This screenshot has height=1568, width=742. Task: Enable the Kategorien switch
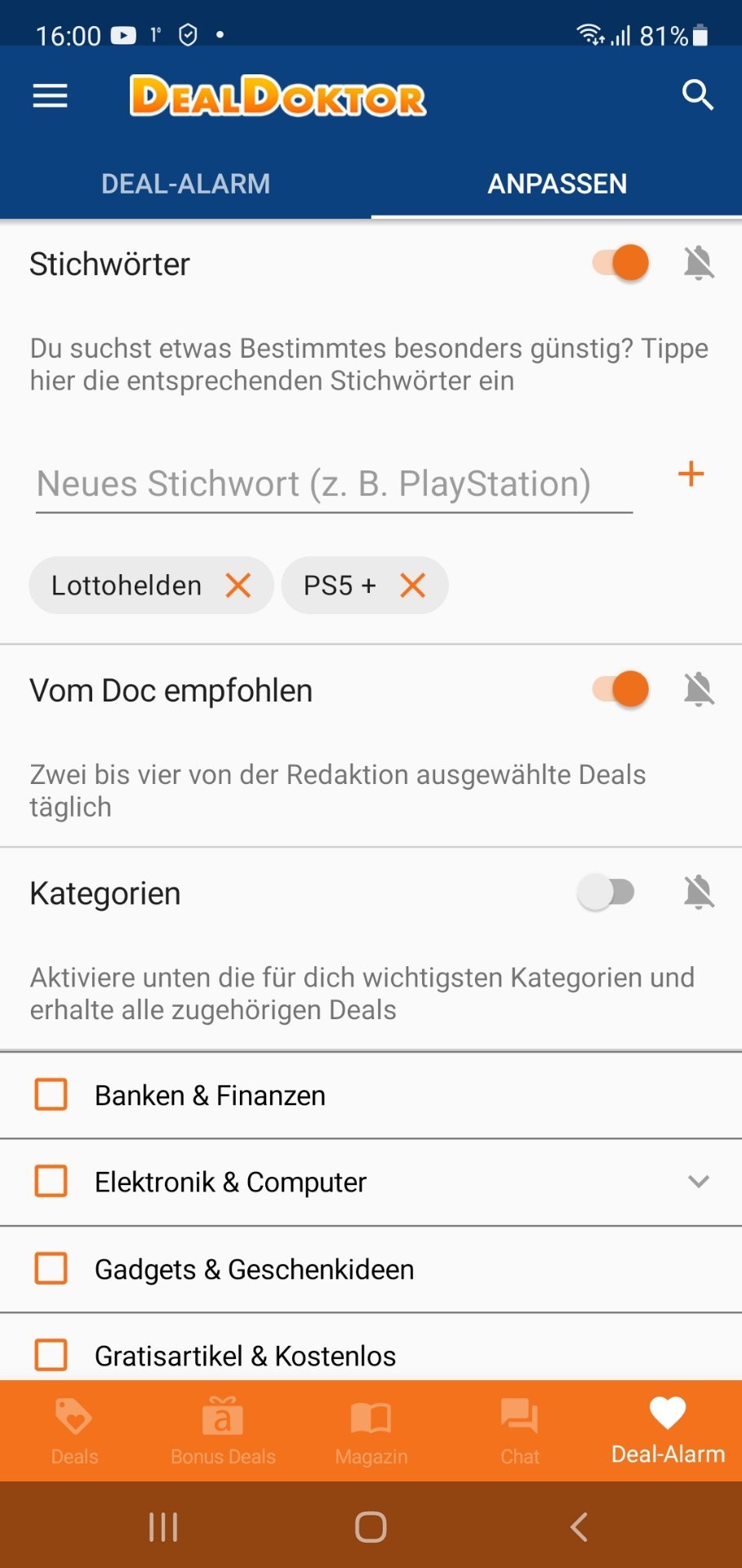606,892
